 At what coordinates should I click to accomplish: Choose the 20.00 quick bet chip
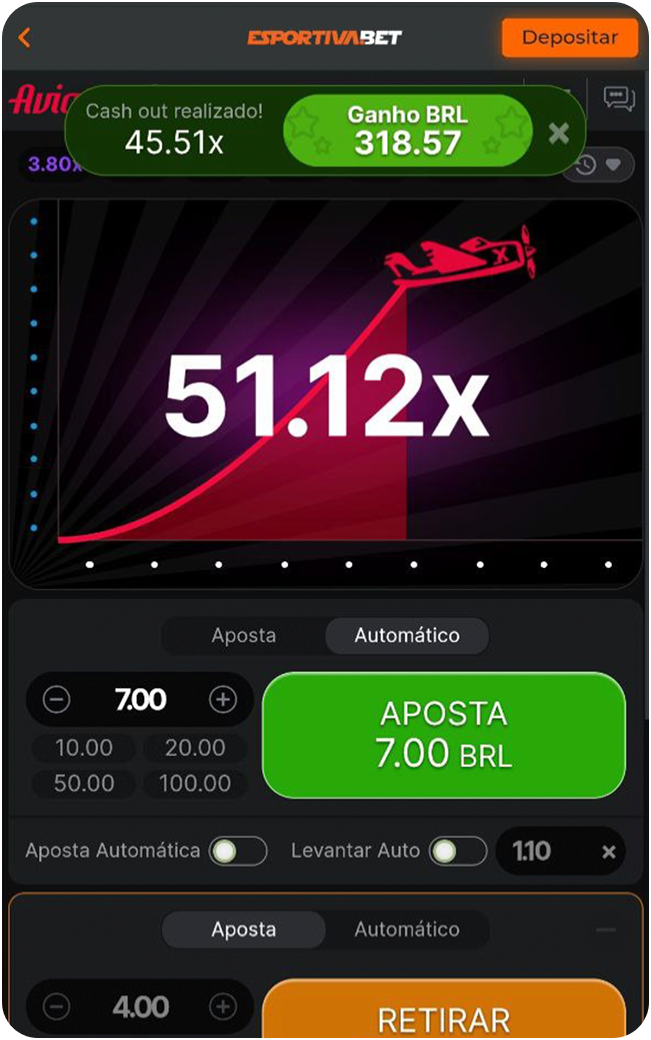(195, 748)
